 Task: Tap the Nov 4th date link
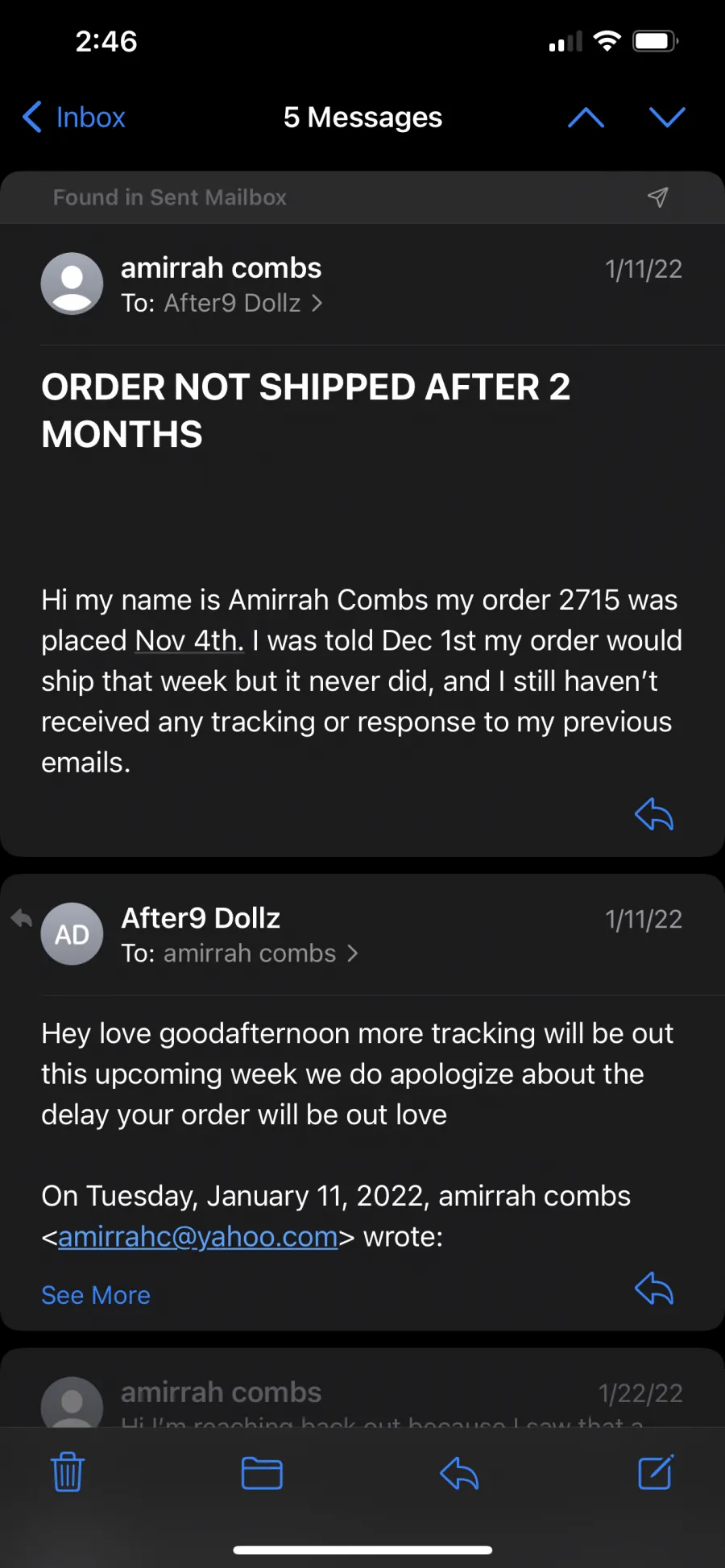pyautogui.click(x=189, y=641)
